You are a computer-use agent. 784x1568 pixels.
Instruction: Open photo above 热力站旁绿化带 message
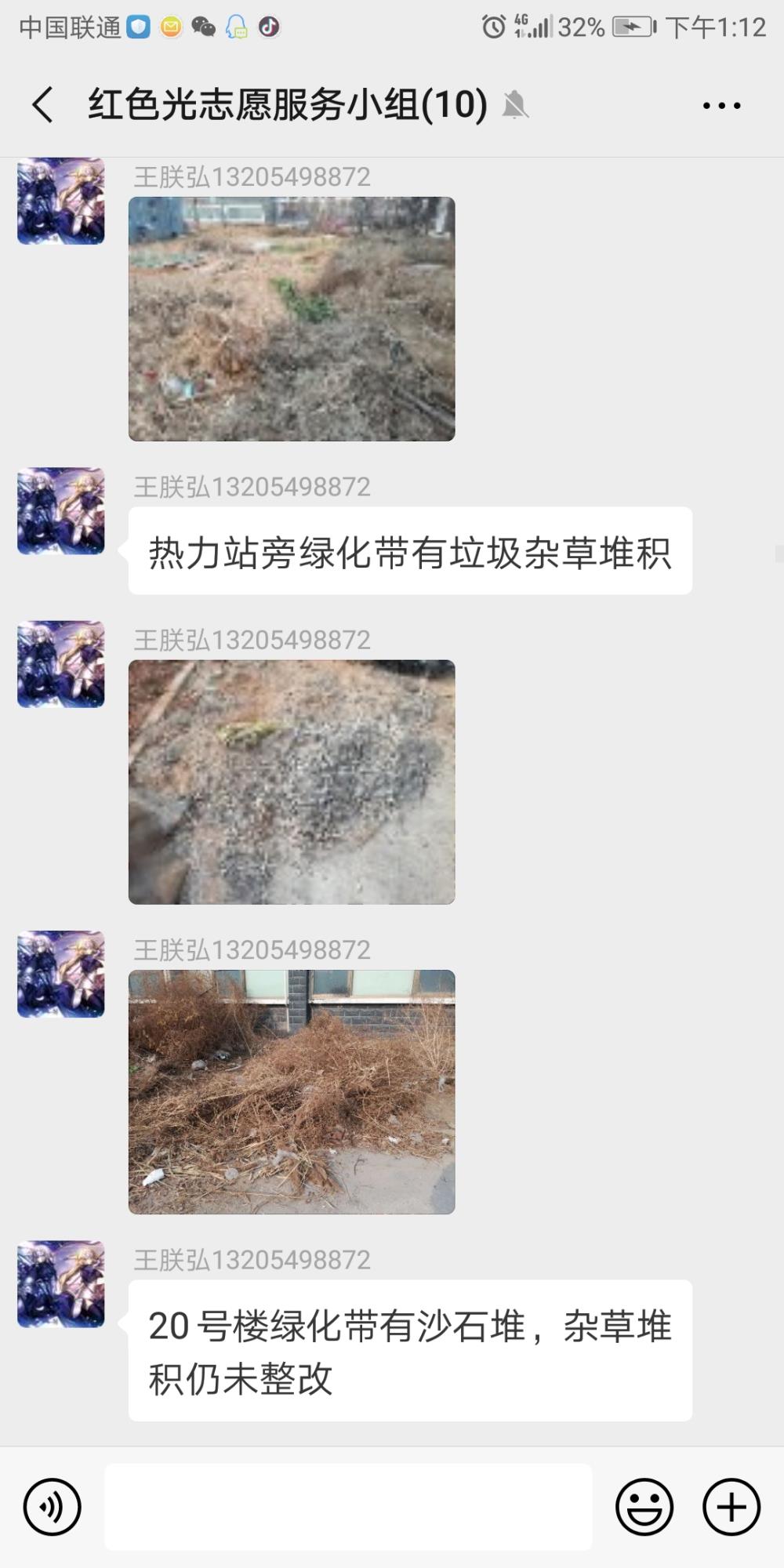pos(292,318)
